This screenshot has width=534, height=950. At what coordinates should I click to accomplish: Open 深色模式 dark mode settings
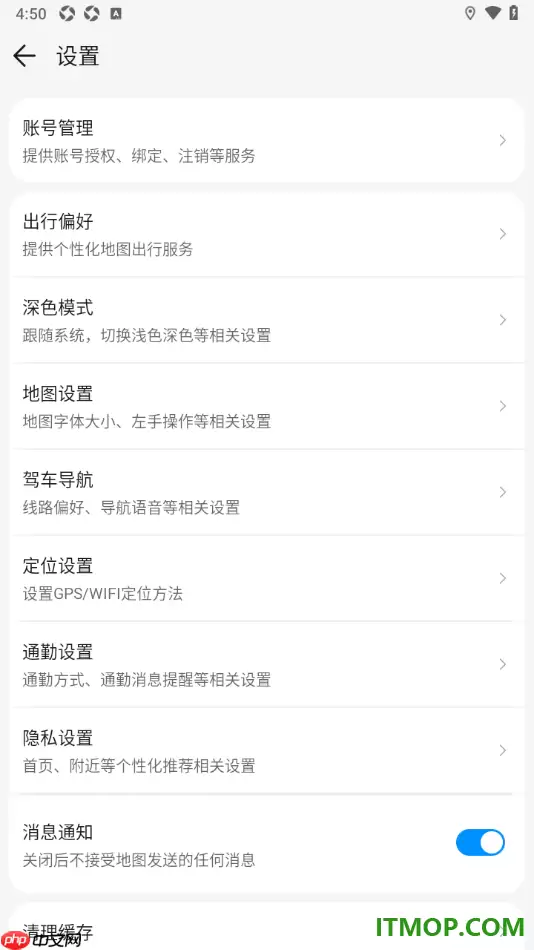click(267, 320)
